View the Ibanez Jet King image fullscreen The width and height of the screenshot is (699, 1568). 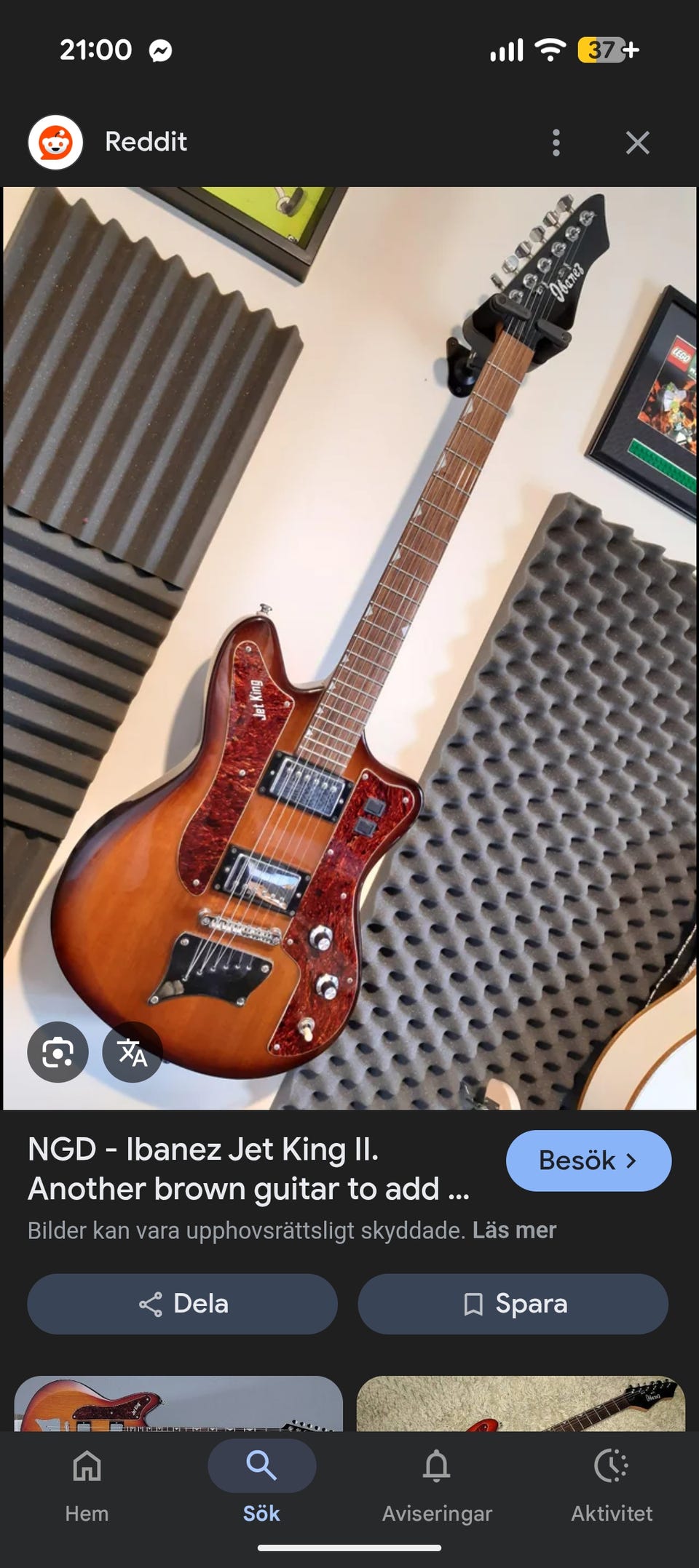(349, 648)
